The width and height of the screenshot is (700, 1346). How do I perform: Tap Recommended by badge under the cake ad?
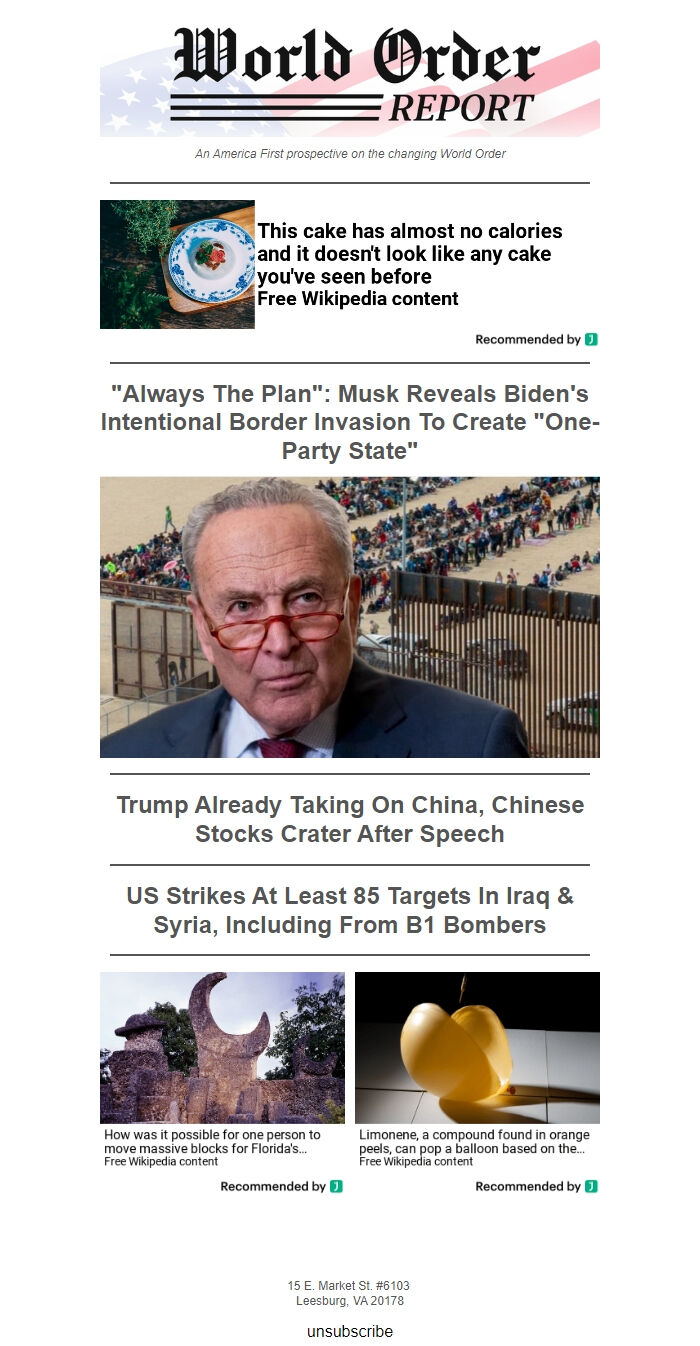point(536,339)
